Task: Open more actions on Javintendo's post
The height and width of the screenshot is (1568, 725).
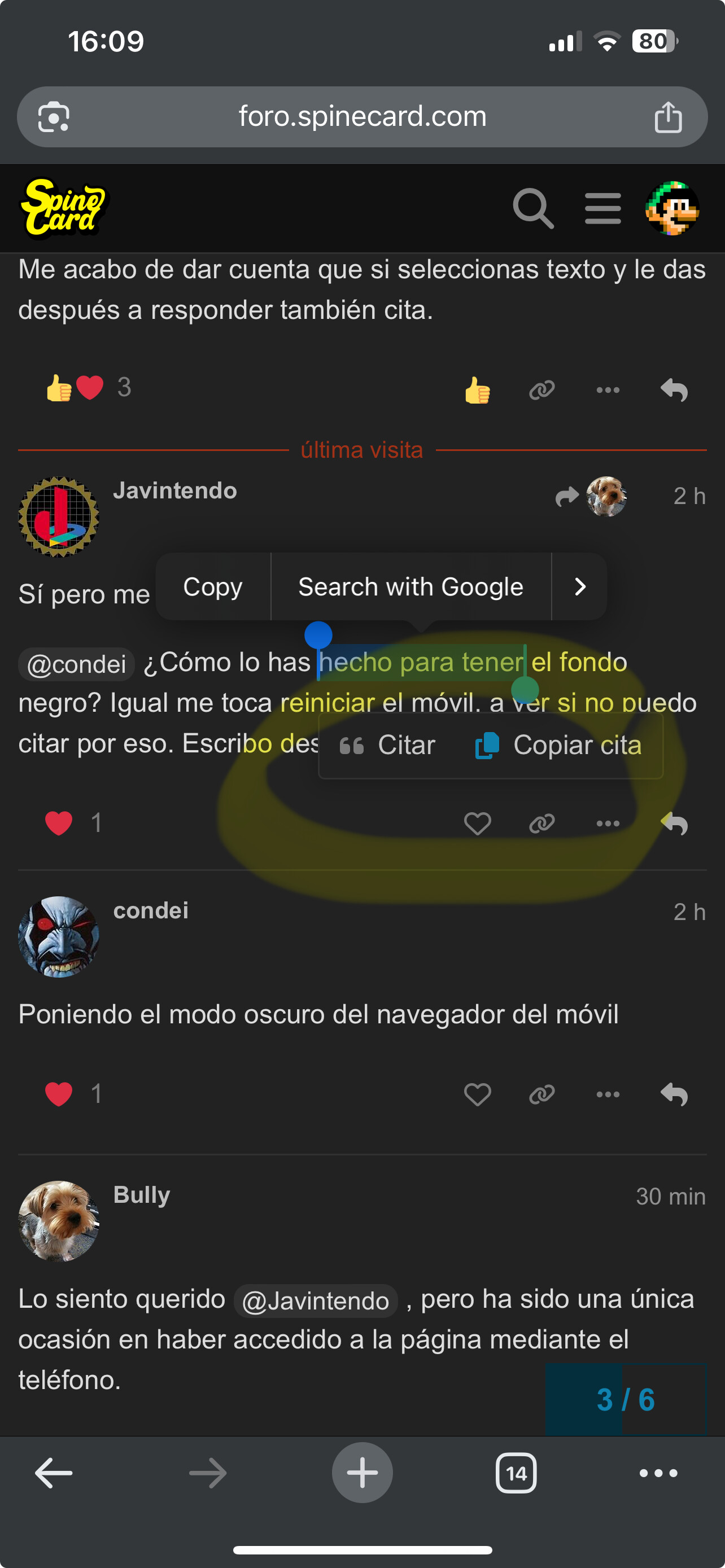Action: click(x=608, y=824)
